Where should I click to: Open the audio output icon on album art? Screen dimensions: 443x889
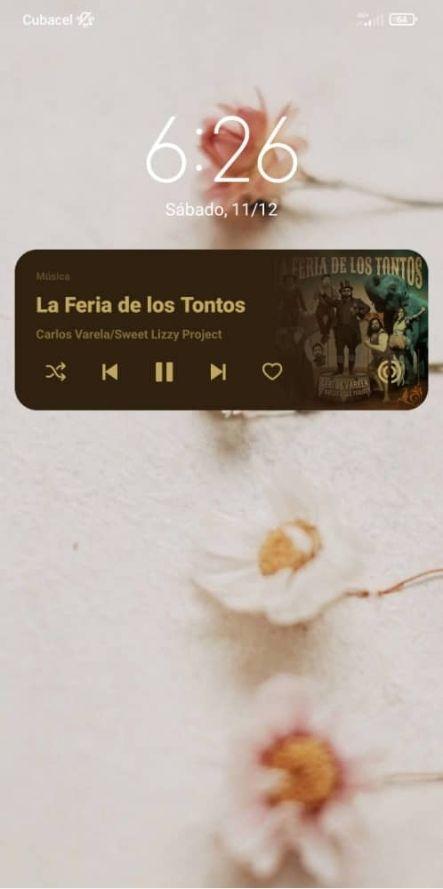click(x=390, y=371)
